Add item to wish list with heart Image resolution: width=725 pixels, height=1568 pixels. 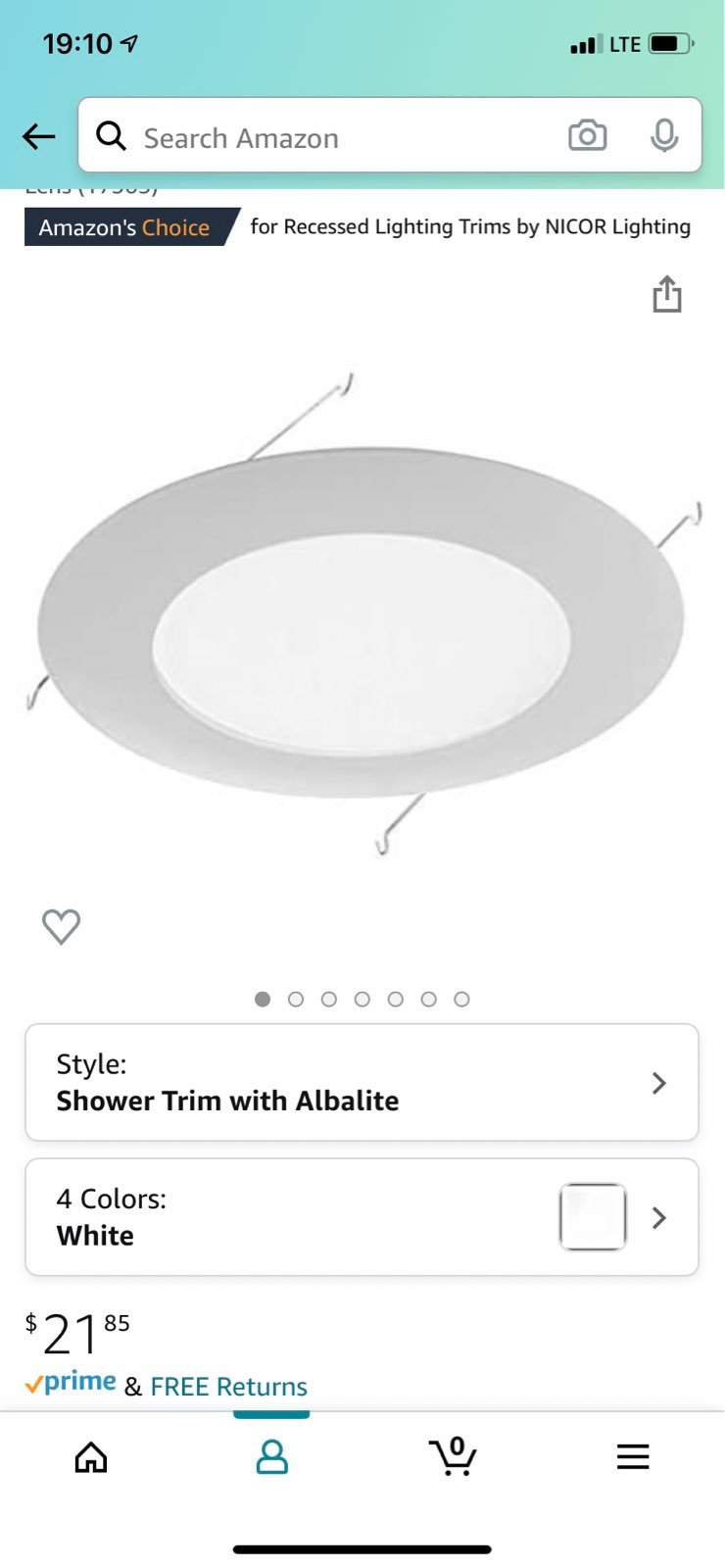(x=61, y=926)
